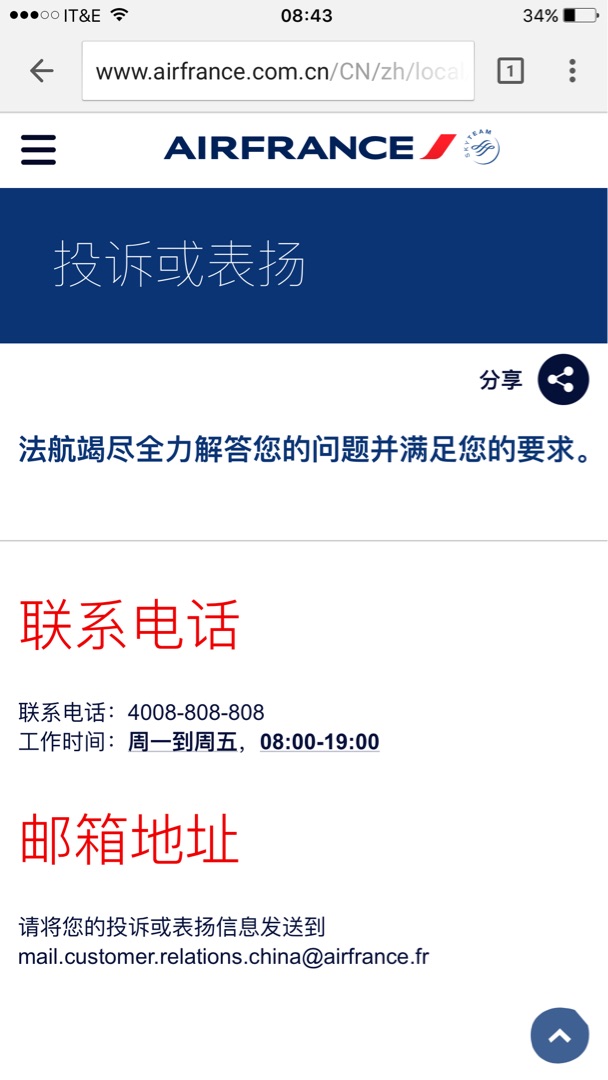Open the Air France hamburger menu
608x1080 pixels.
39,149
